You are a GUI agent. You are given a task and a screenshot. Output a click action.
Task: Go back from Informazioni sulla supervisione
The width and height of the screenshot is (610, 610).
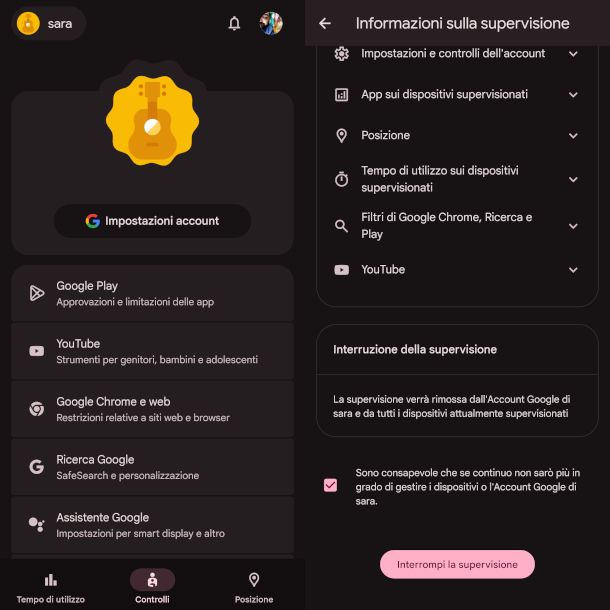click(325, 23)
